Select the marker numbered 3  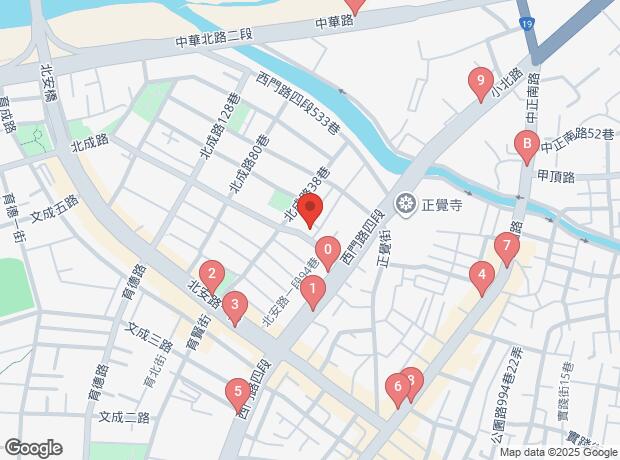click(234, 305)
